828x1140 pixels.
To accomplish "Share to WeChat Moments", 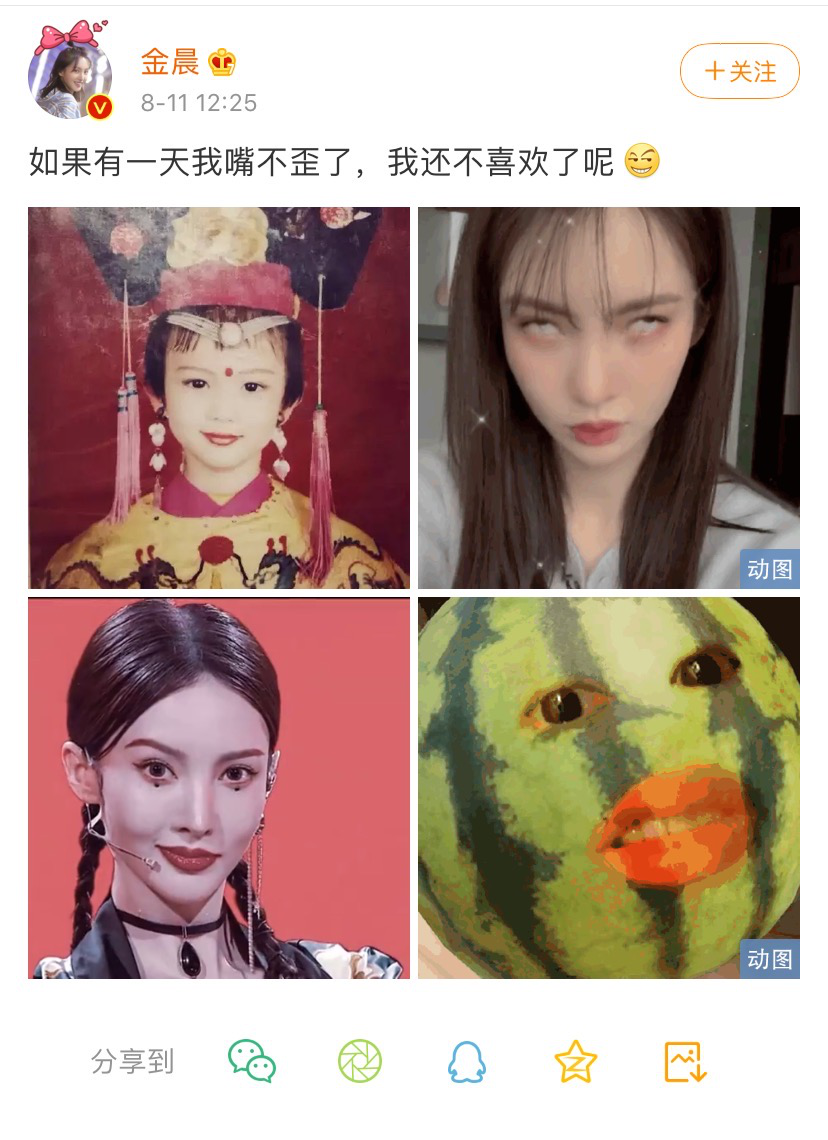I will (x=360, y=1061).
